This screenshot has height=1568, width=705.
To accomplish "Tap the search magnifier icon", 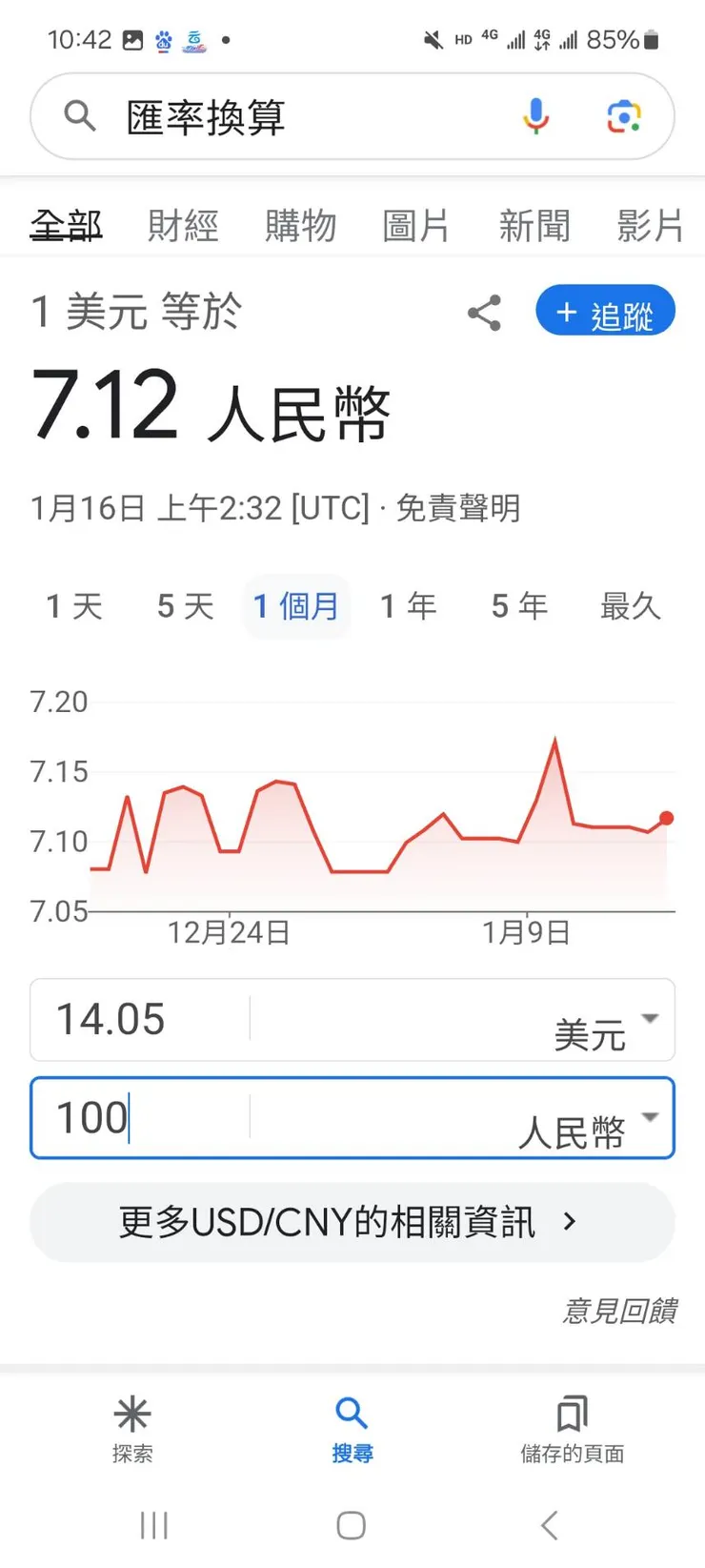I will (80, 116).
